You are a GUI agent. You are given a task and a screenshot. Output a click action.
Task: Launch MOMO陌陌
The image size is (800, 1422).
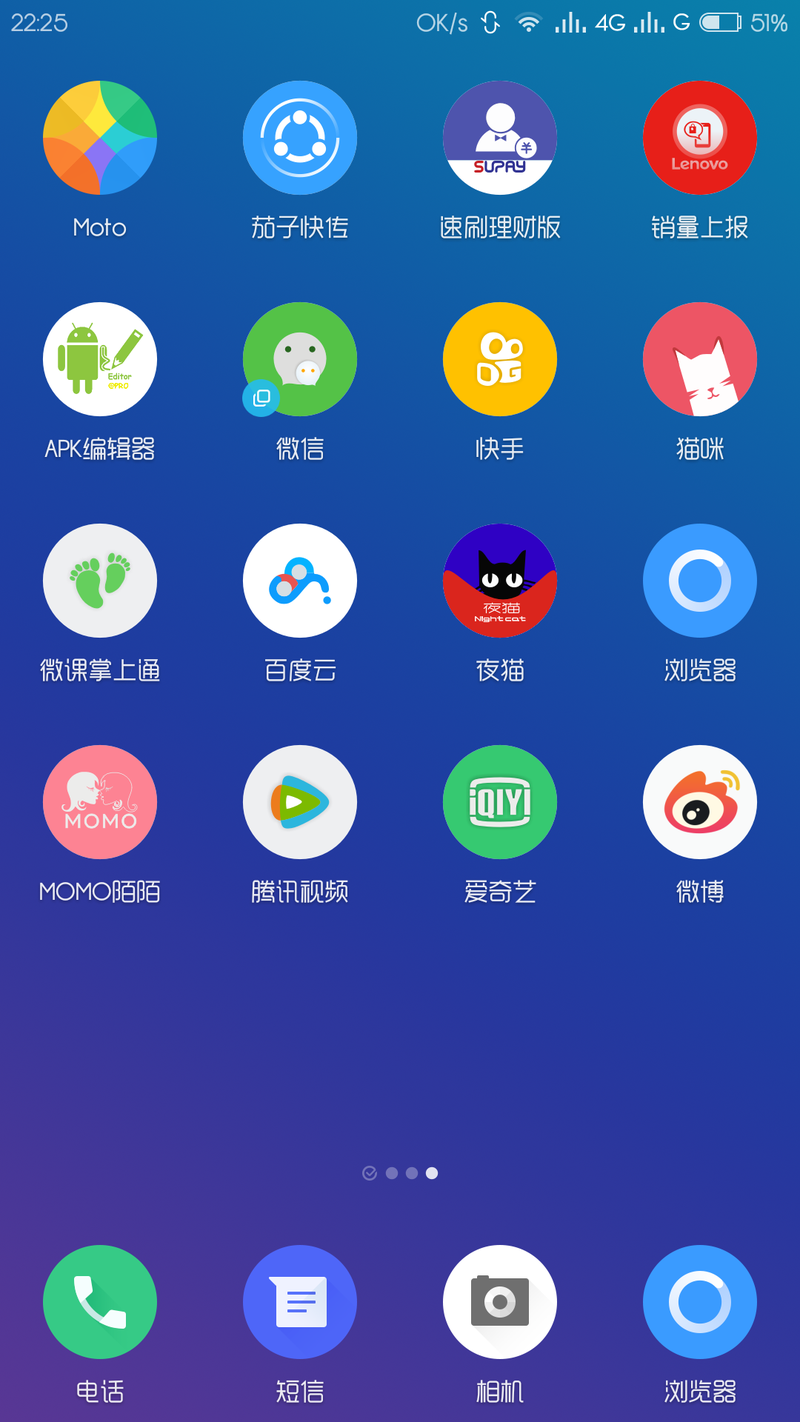(x=100, y=801)
